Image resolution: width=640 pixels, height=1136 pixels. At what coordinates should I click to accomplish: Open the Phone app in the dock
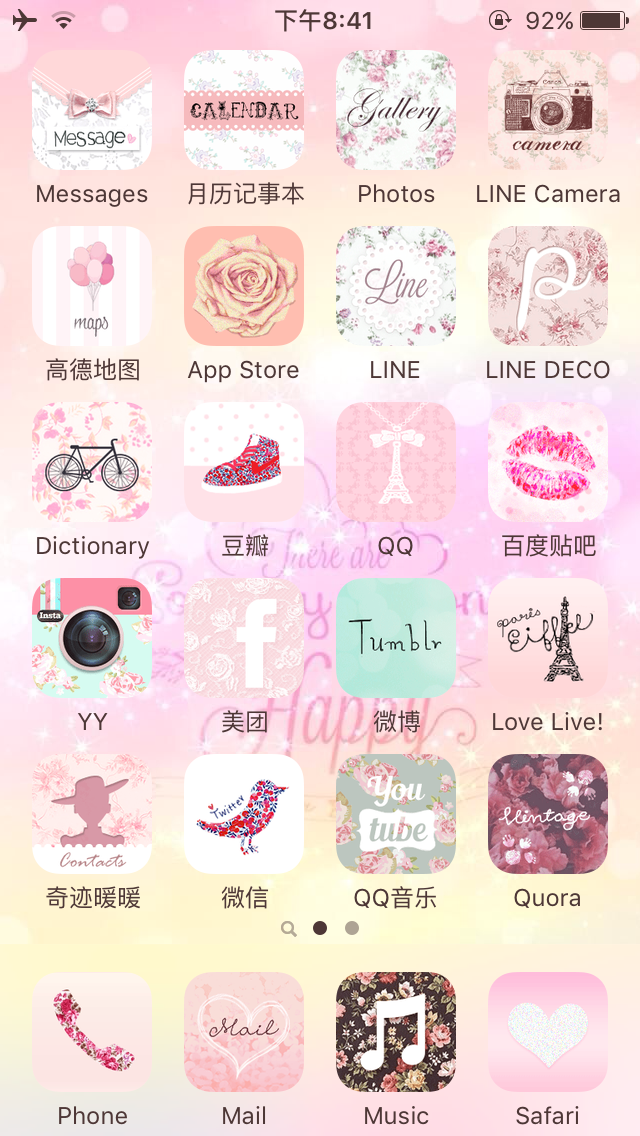coord(92,1032)
